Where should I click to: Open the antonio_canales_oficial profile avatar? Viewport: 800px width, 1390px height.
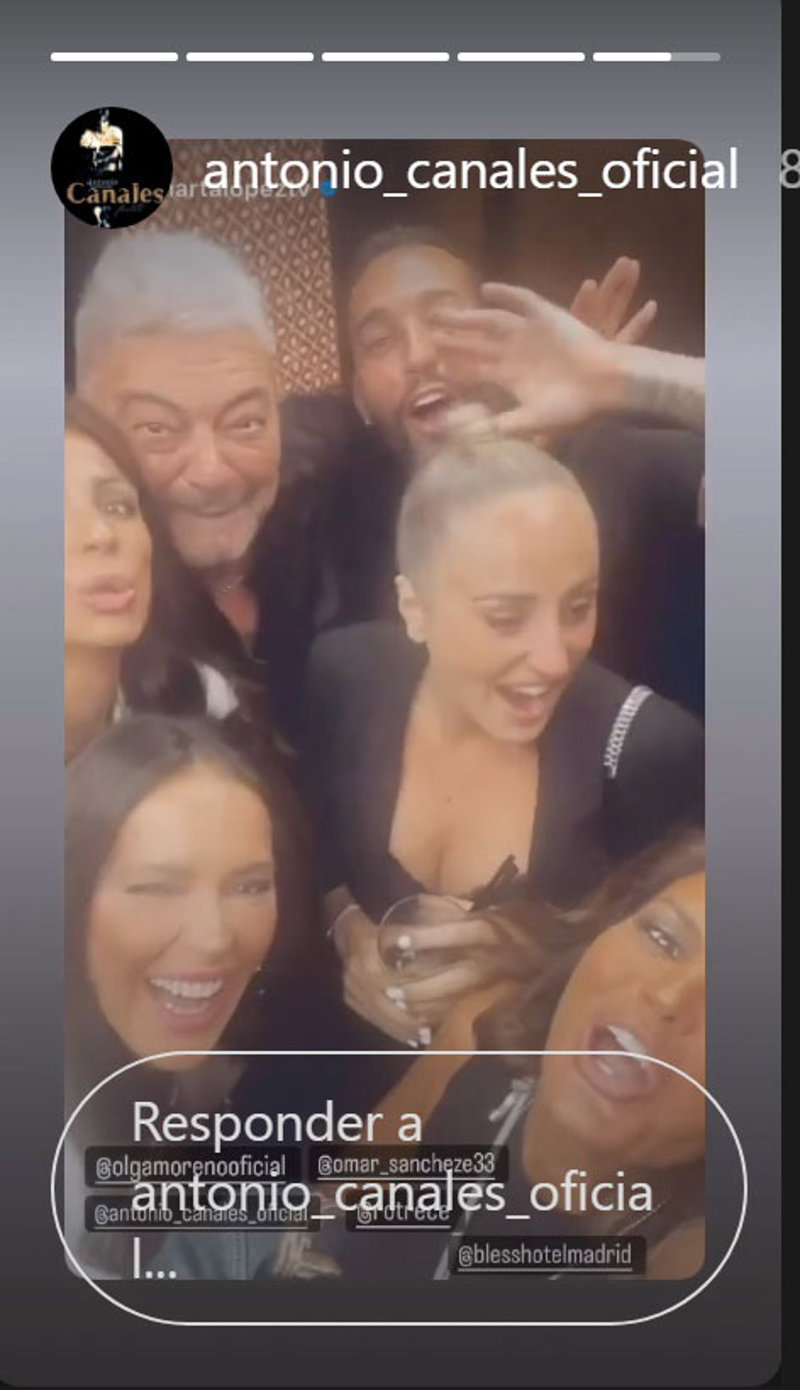click(111, 167)
